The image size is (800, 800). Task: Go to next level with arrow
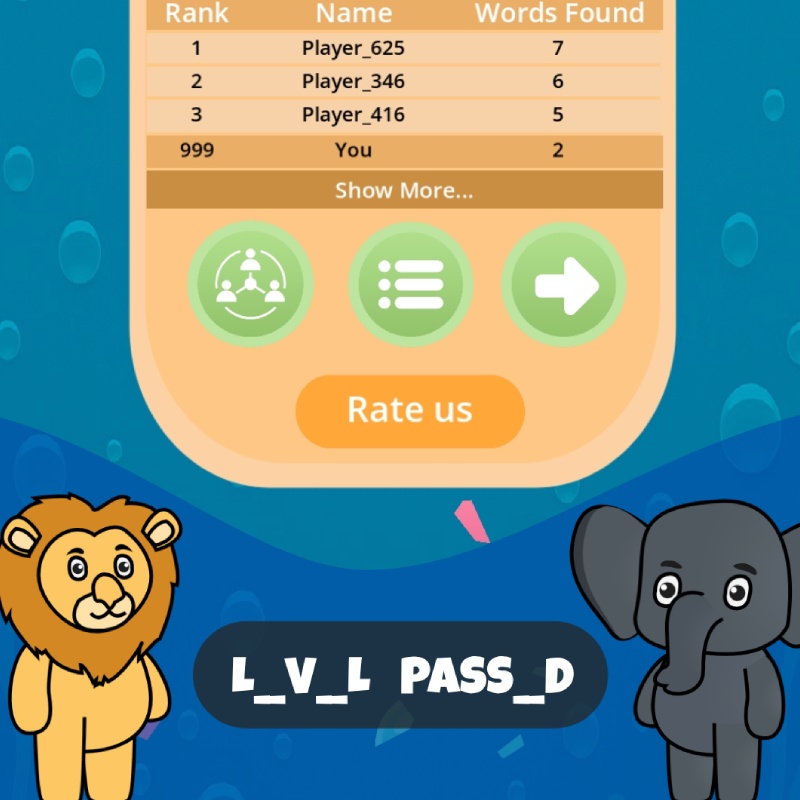(x=564, y=285)
